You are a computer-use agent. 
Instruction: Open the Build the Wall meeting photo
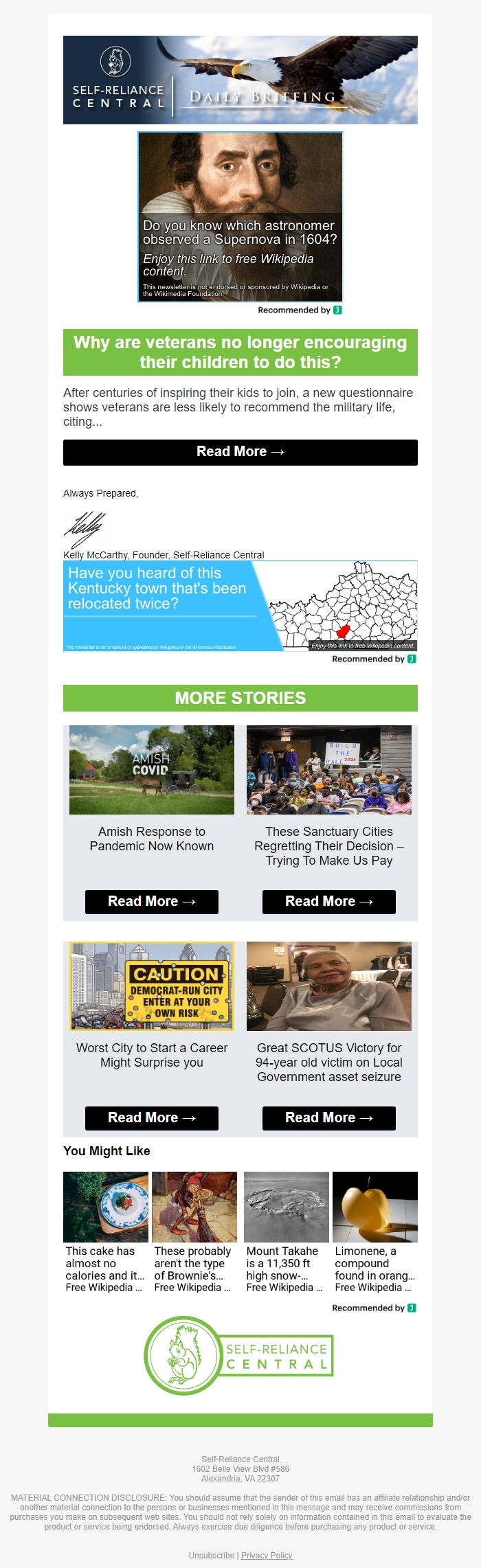click(328, 769)
